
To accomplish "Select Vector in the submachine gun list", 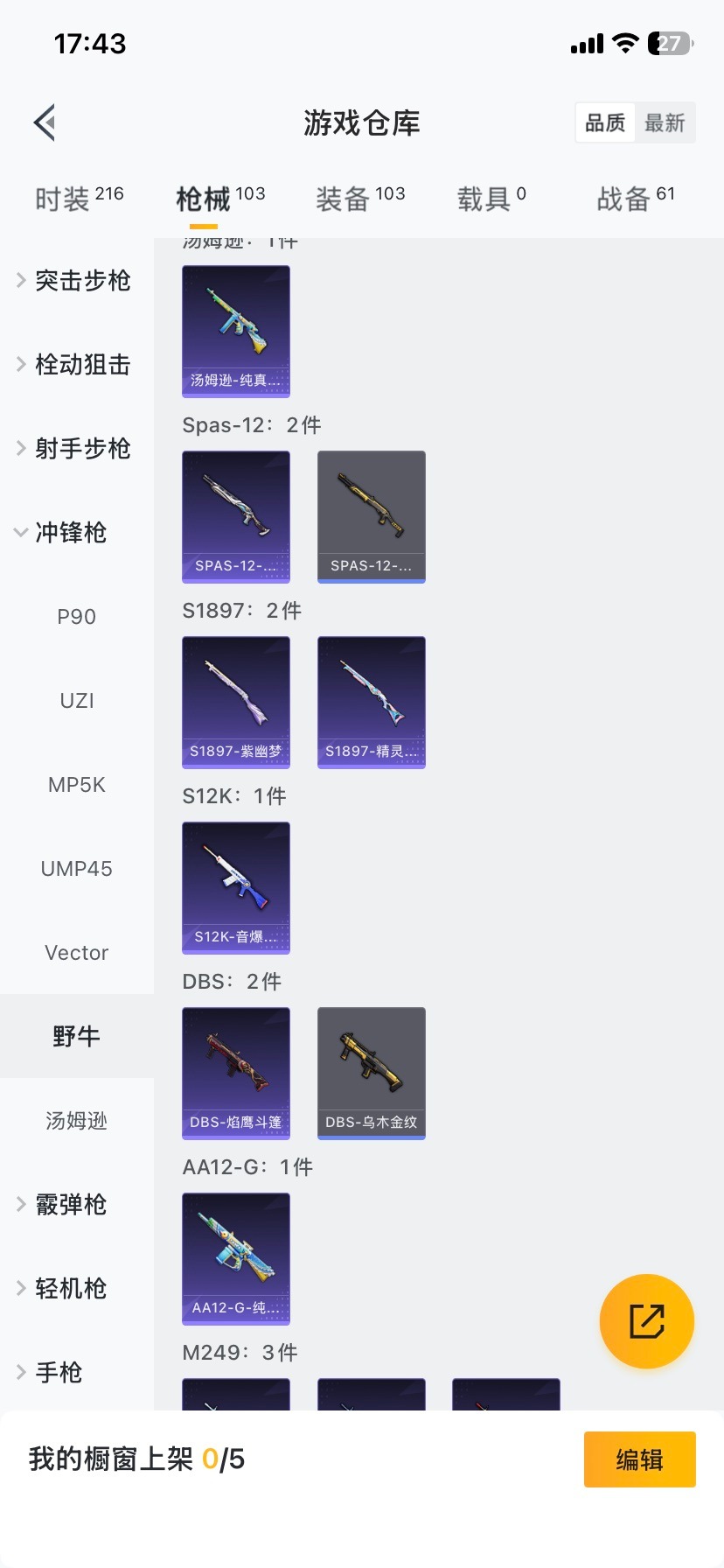I will tap(76, 952).
